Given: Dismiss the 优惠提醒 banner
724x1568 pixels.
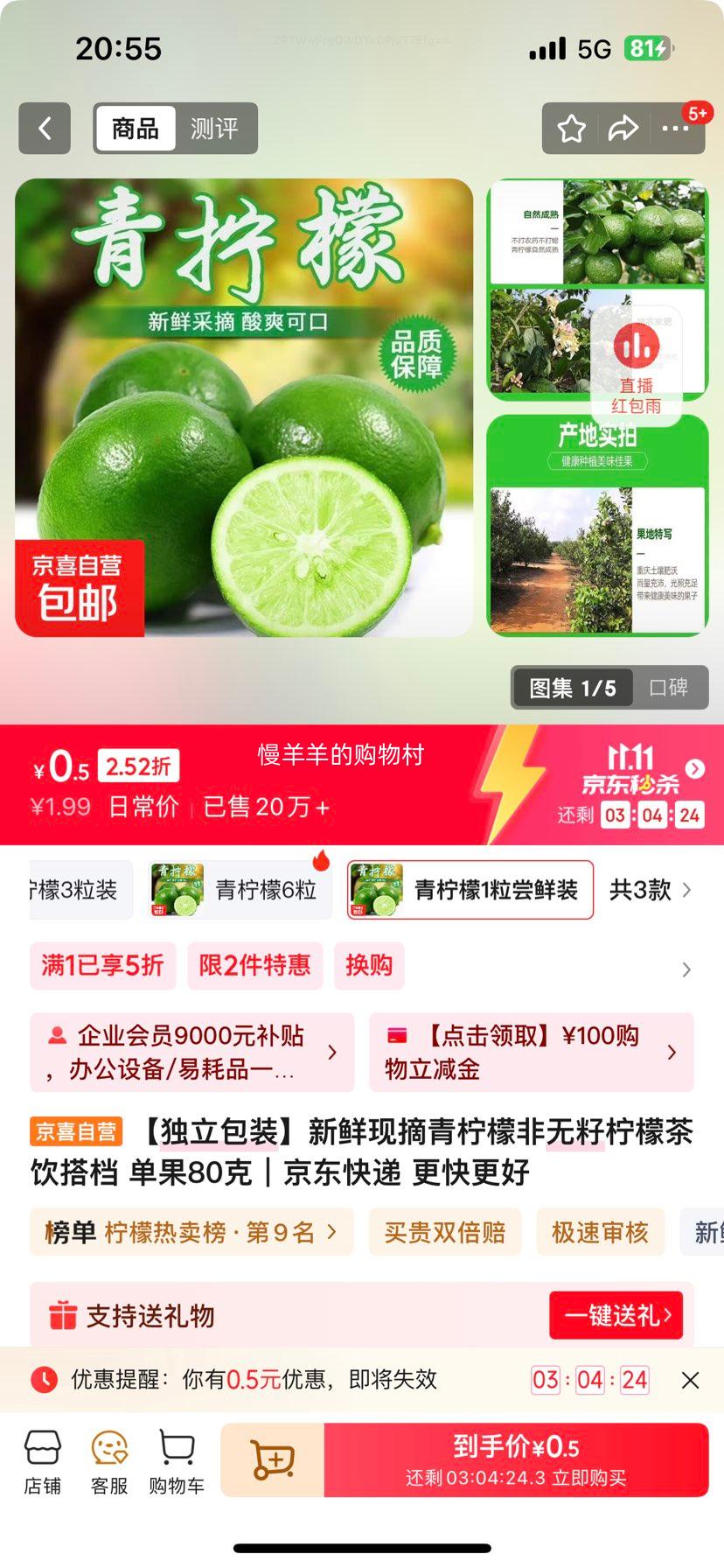Looking at the screenshot, I should point(690,1380).
